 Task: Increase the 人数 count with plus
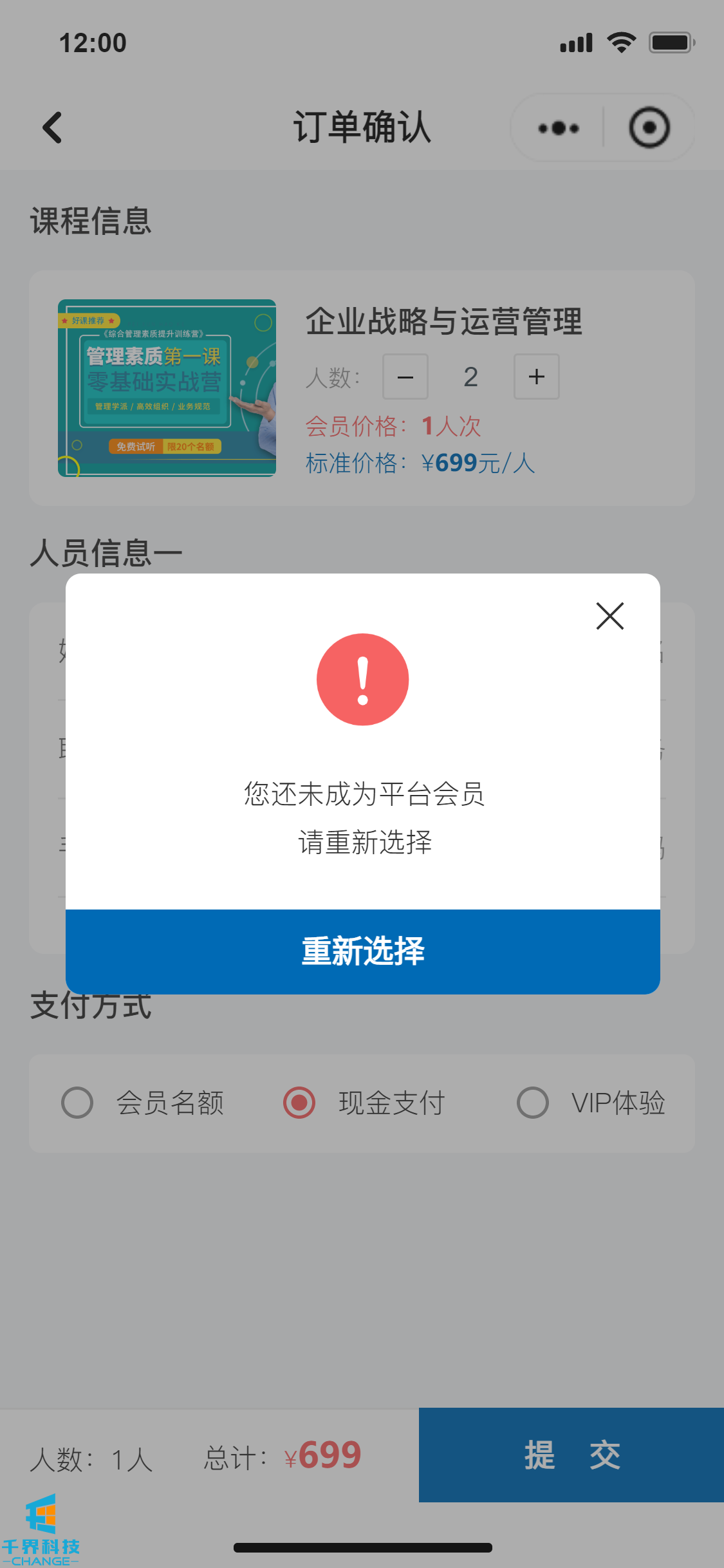[x=536, y=377]
